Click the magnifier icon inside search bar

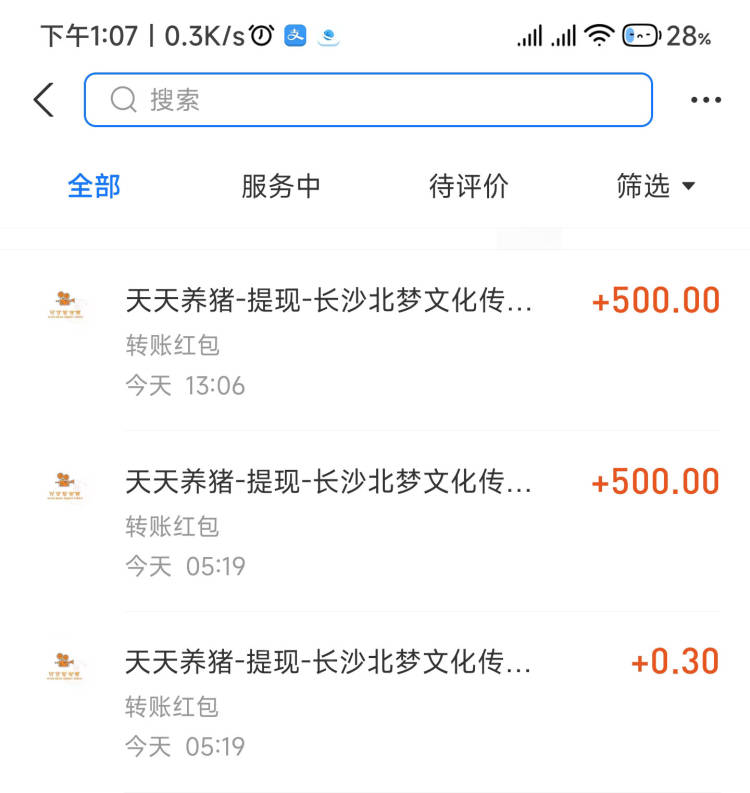(x=122, y=99)
